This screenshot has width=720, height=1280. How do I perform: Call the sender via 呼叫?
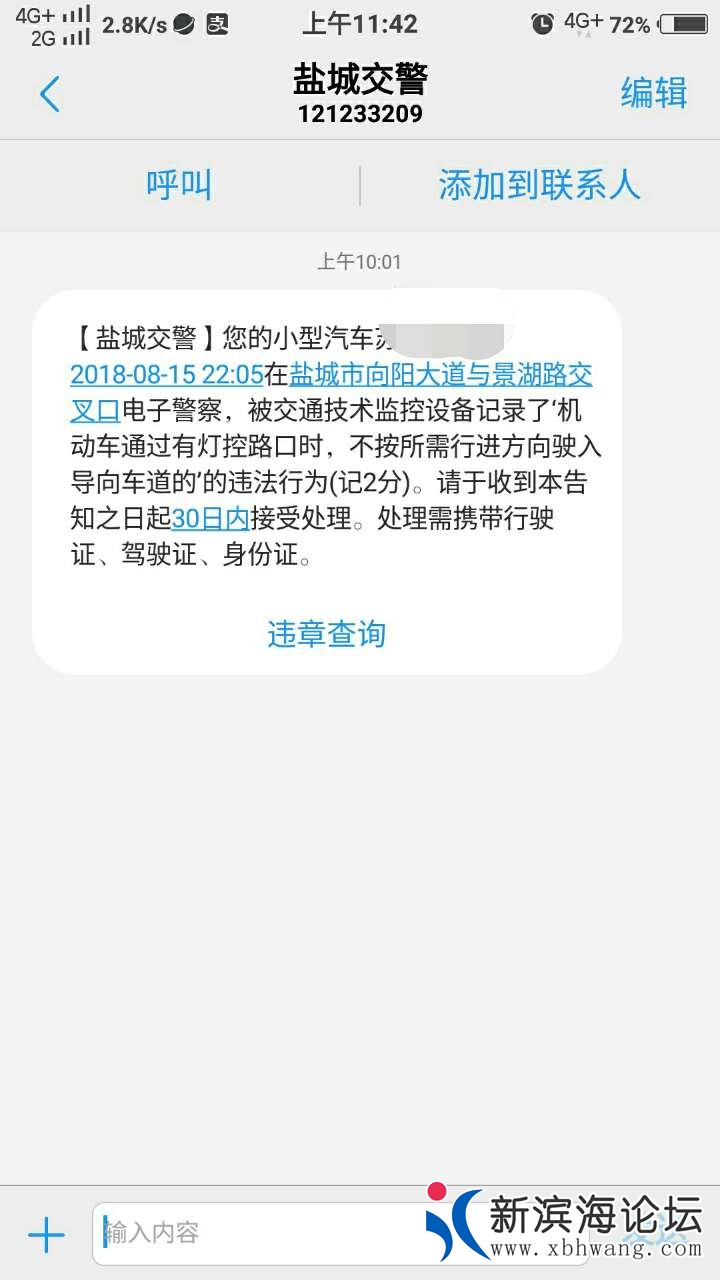coord(179,185)
